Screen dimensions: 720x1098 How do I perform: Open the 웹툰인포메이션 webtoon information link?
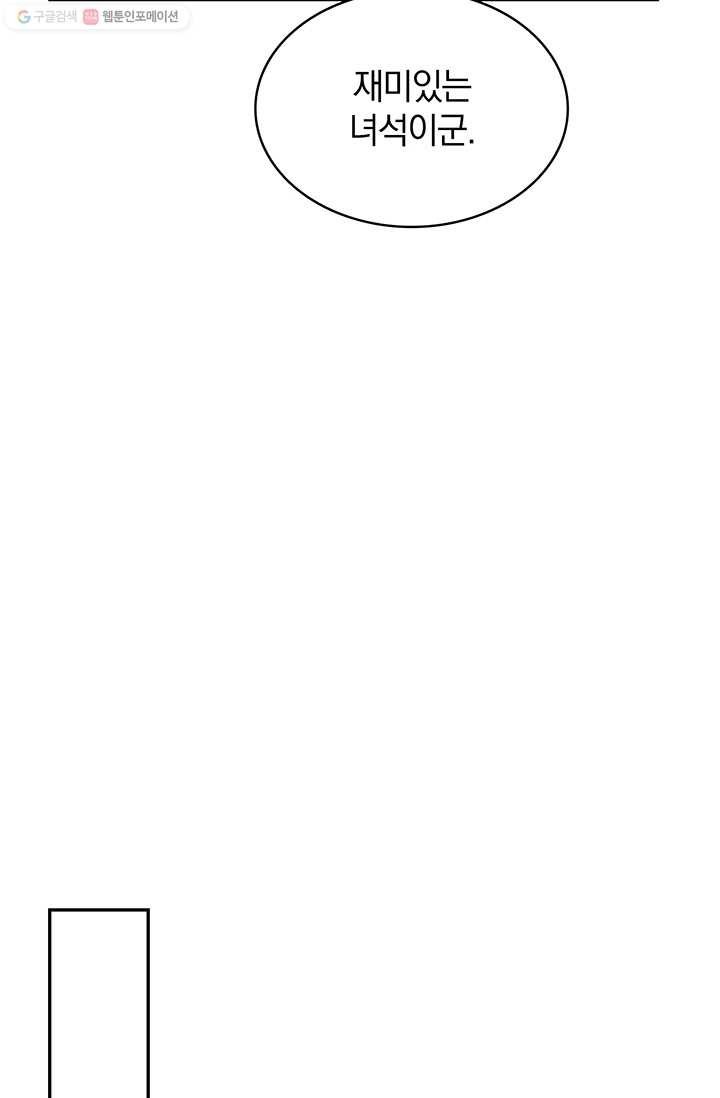pyautogui.click(x=131, y=16)
